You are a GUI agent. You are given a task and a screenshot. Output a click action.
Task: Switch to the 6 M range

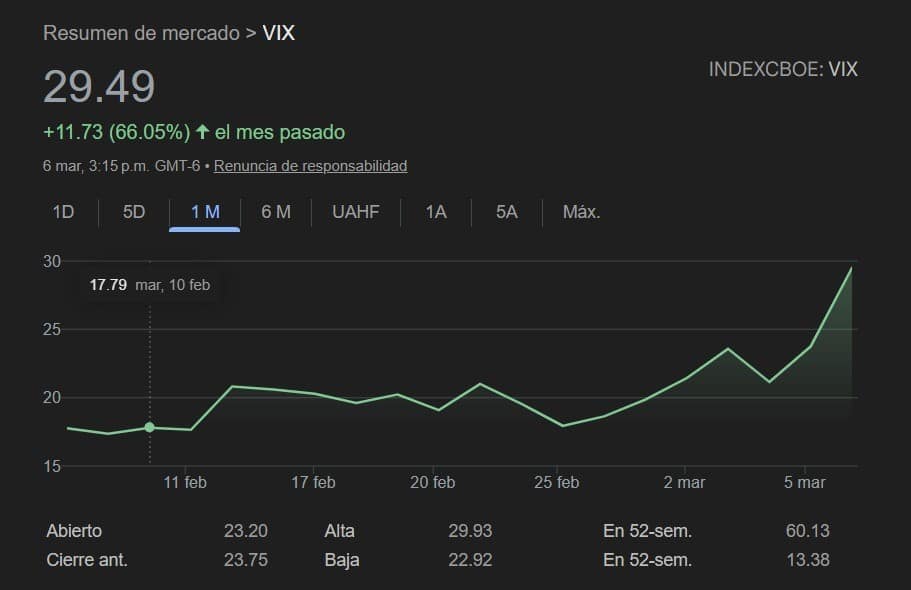(276, 212)
